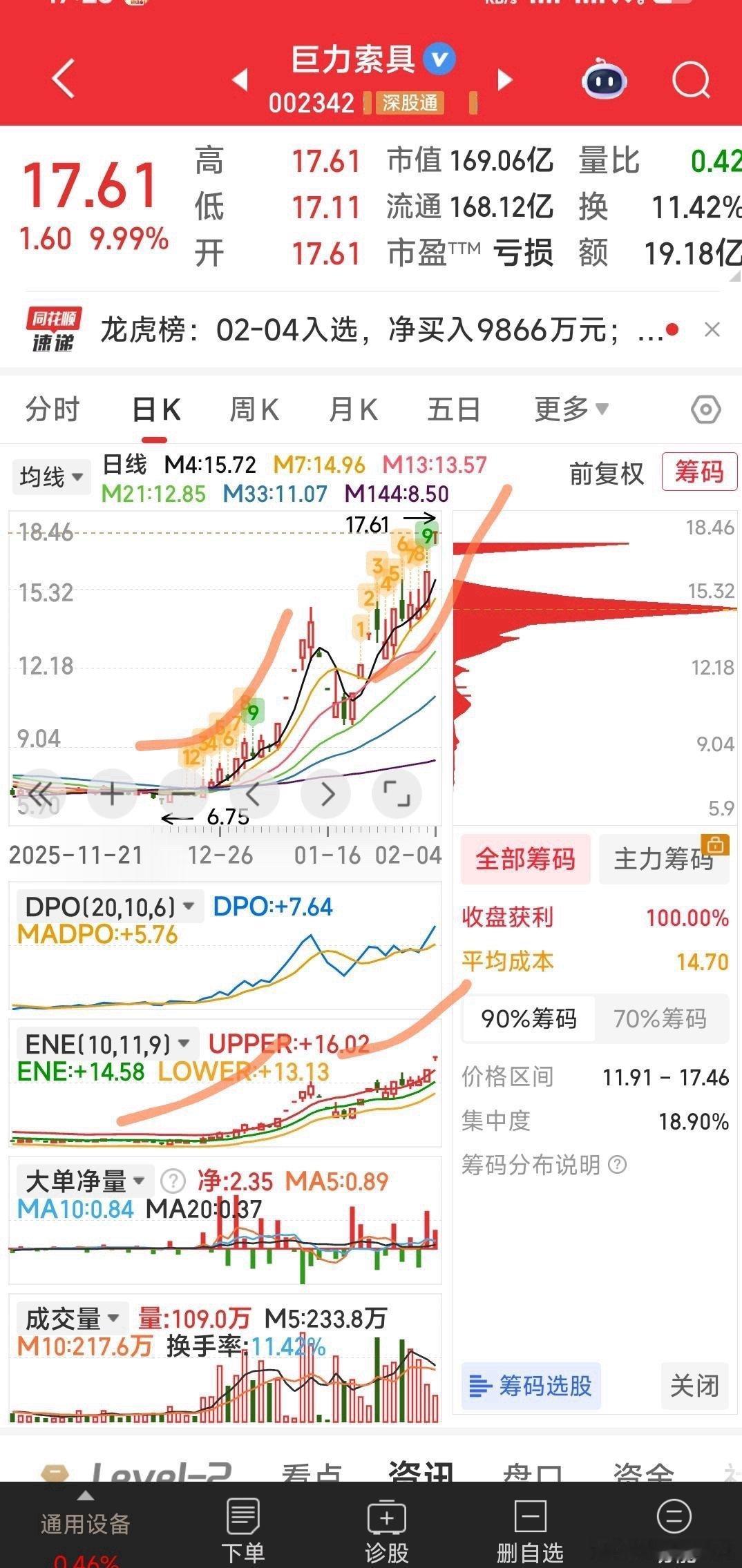Screen dimensions: 742x1568
Task: Open the robot assistant icon
Action: tap(605, 81)
